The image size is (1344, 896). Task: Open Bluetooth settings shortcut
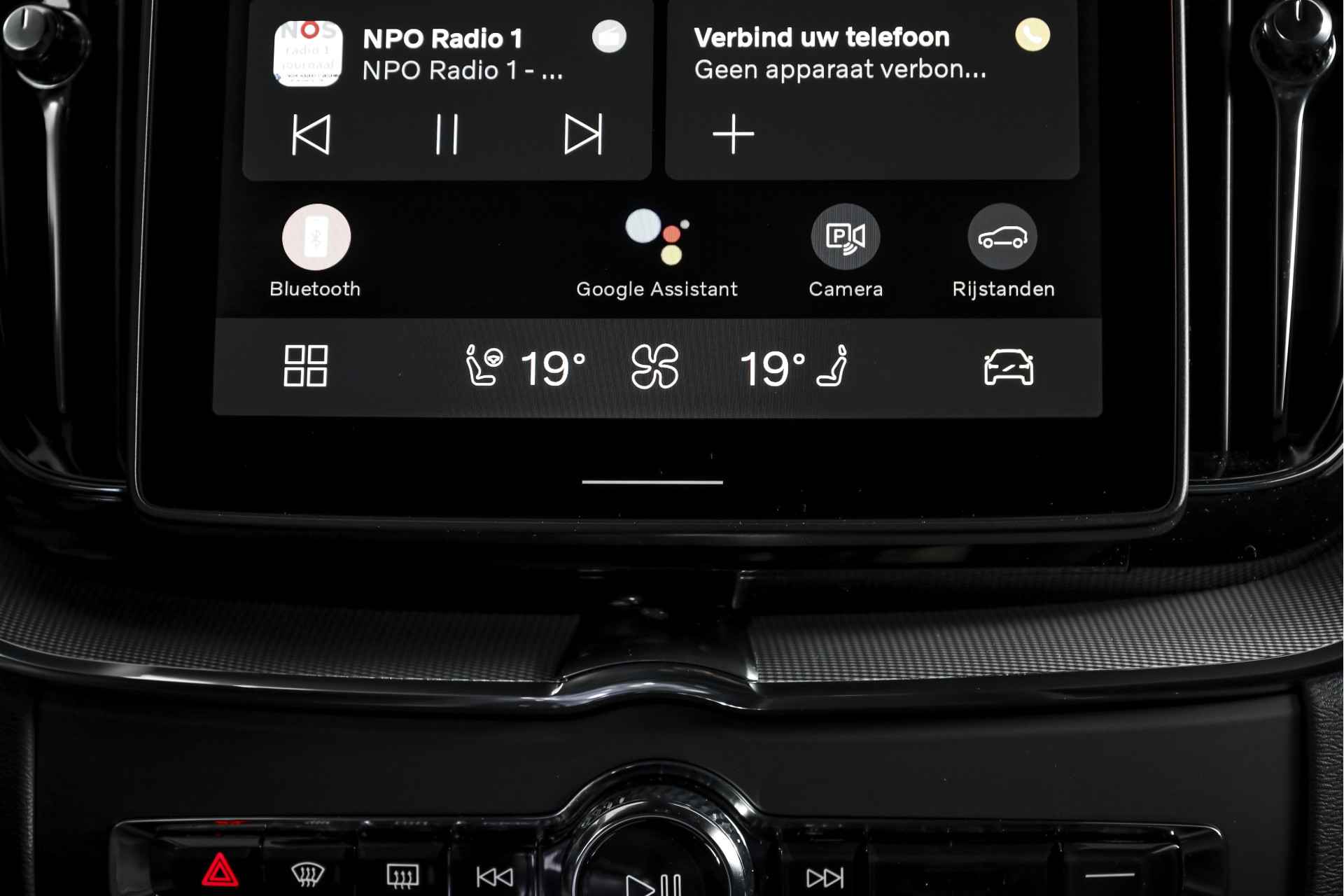tap(316, 237)
